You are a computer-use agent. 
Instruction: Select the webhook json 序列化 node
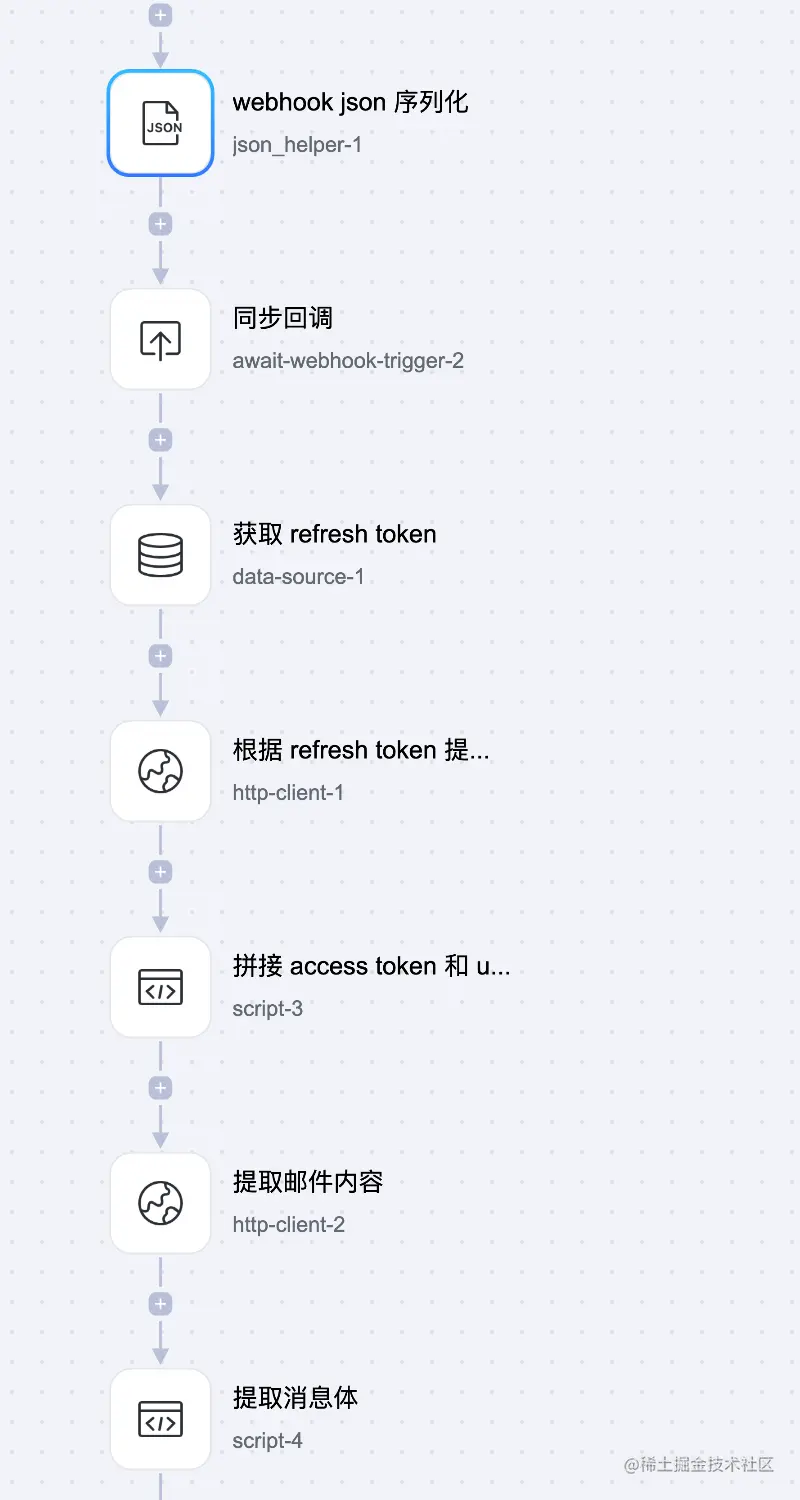pos(160,123)
